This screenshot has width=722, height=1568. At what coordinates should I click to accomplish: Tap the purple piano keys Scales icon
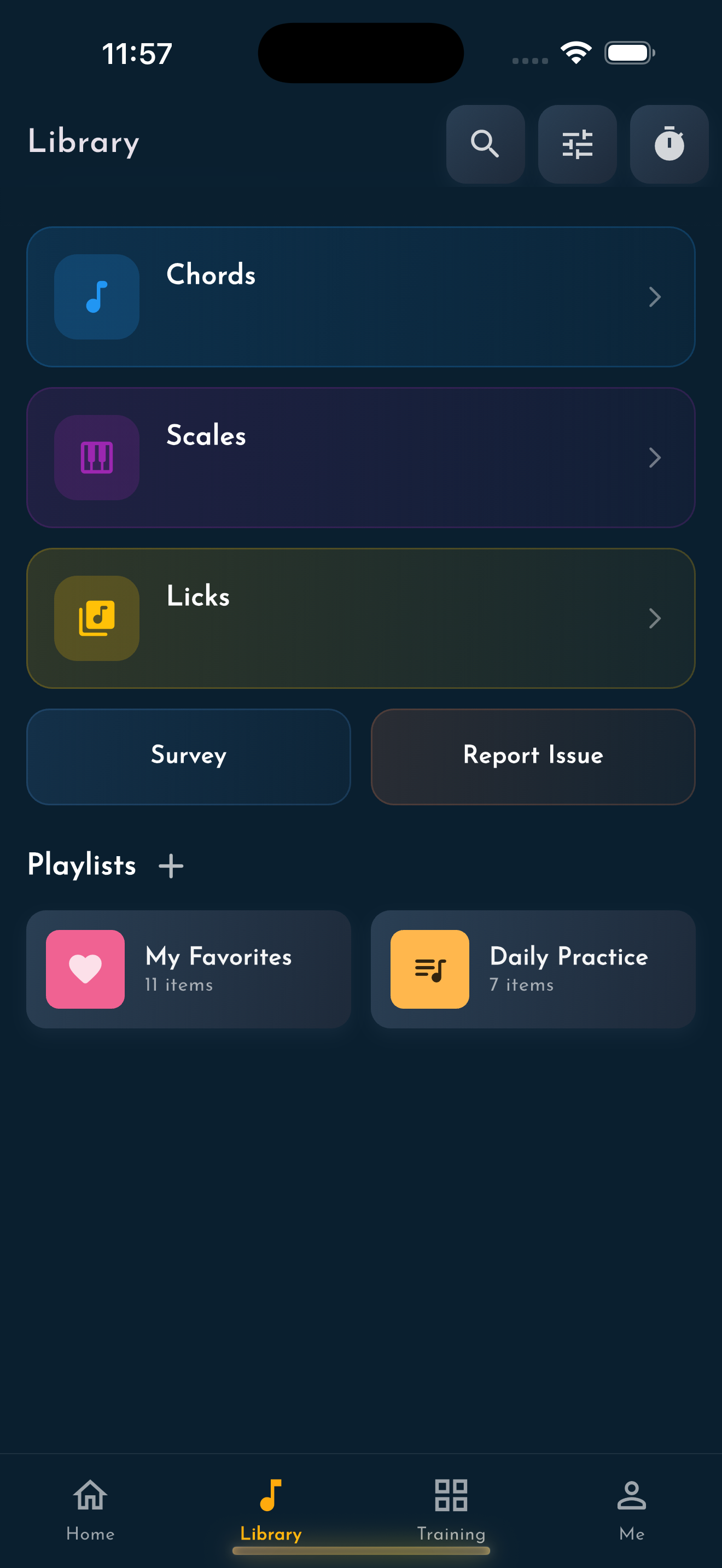pyautogui.click(x=96, y=458)
